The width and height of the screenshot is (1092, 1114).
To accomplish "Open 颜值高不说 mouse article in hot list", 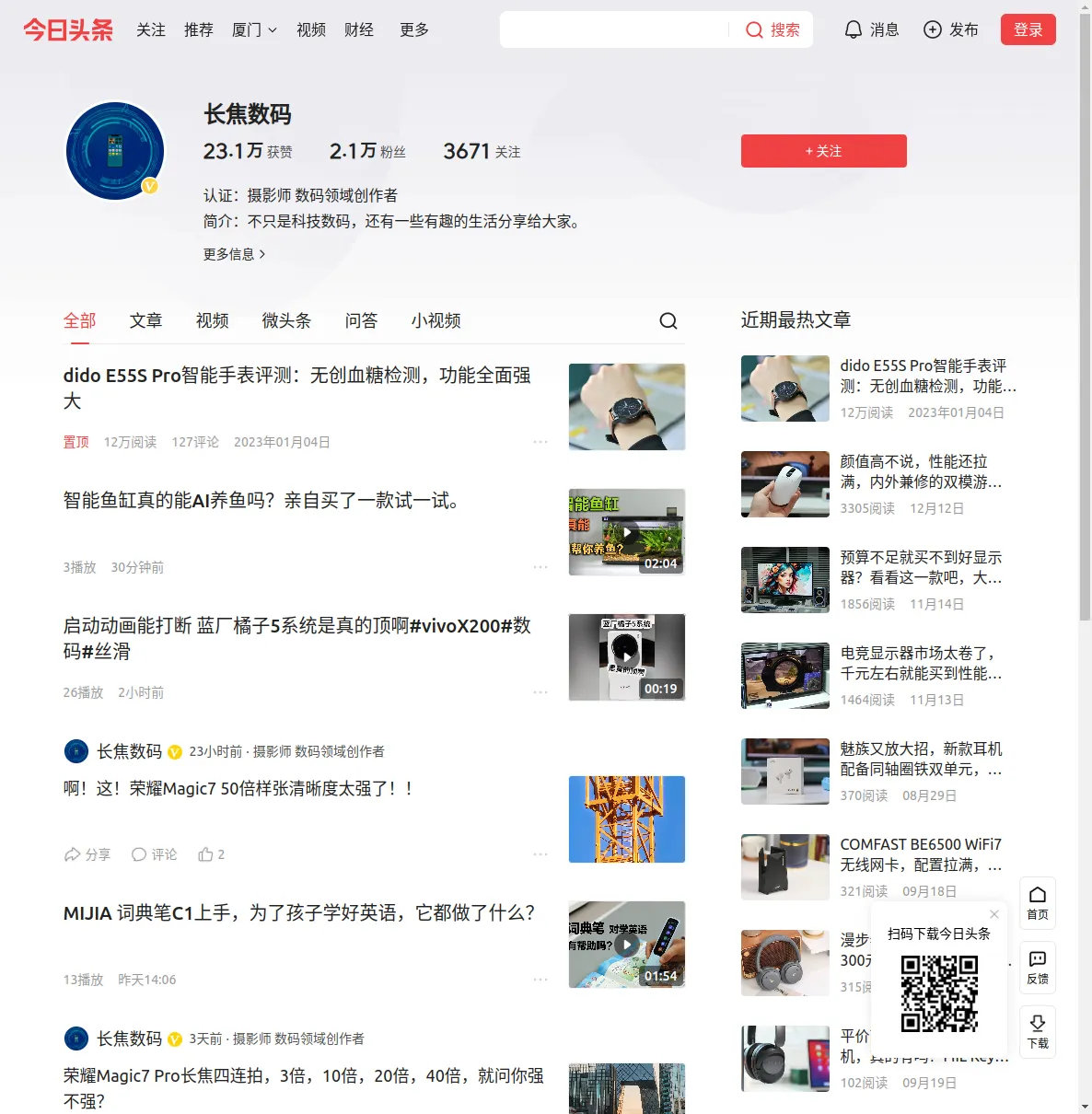I will pyautogui.click(x=921, y=471).
